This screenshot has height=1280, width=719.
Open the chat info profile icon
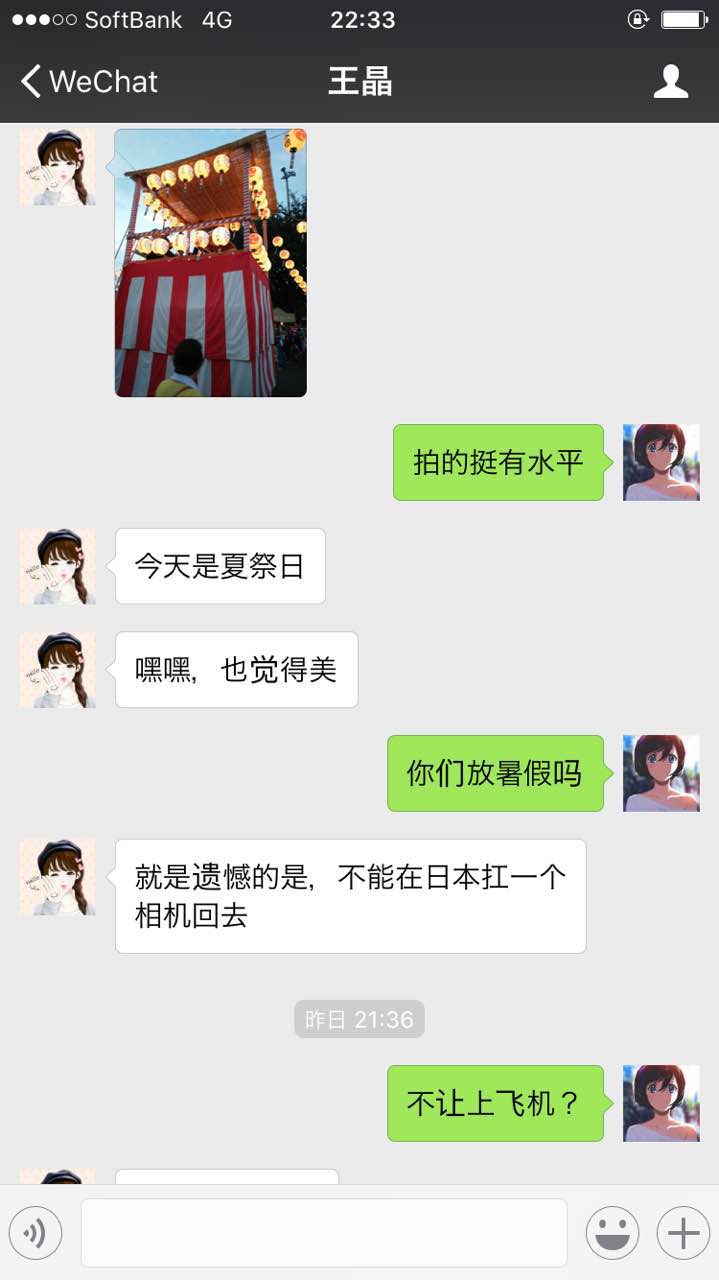click(671, 82)
